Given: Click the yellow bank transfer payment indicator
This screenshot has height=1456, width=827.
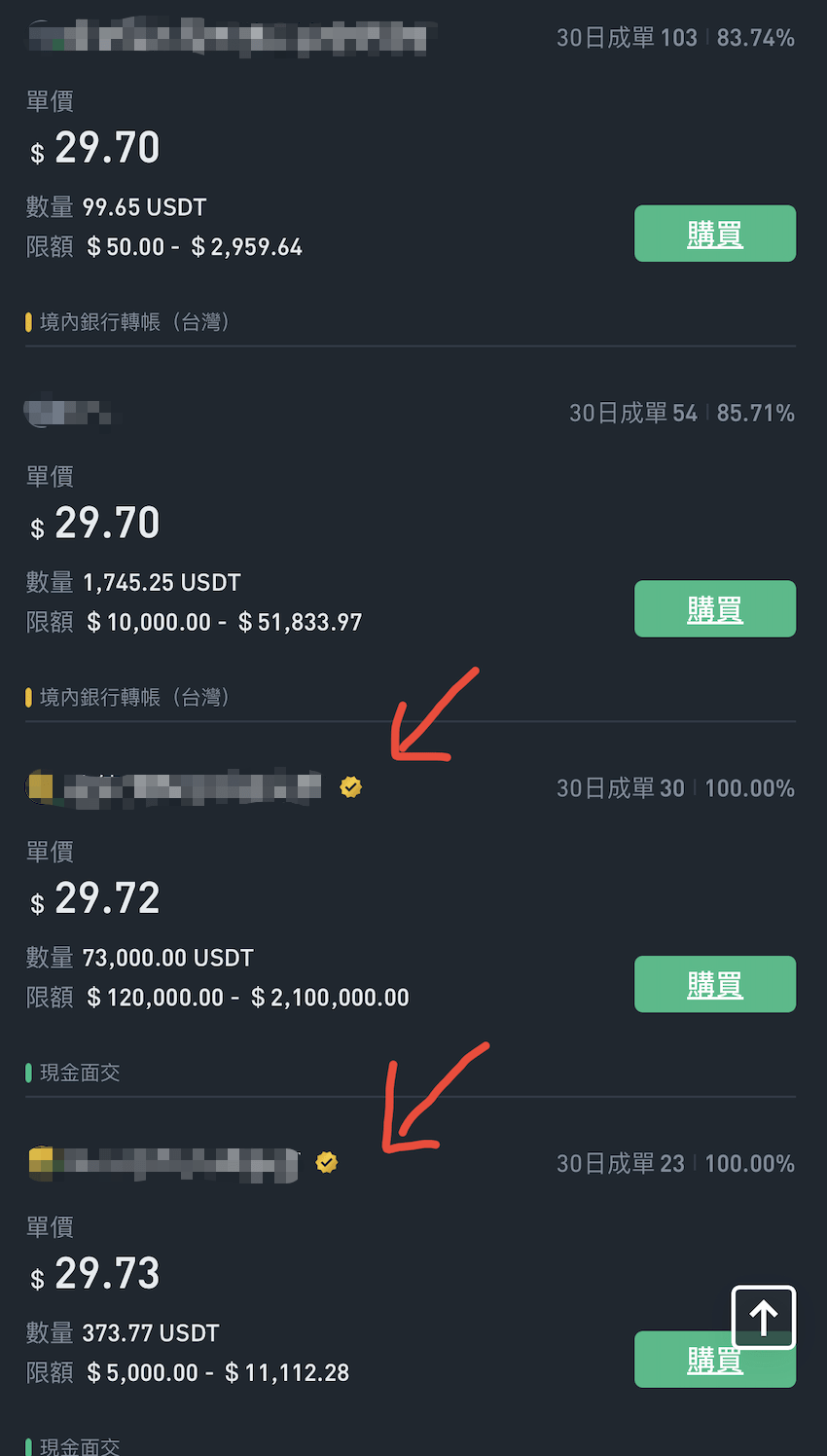Looking at the screenshot, I should click(28, 321).
